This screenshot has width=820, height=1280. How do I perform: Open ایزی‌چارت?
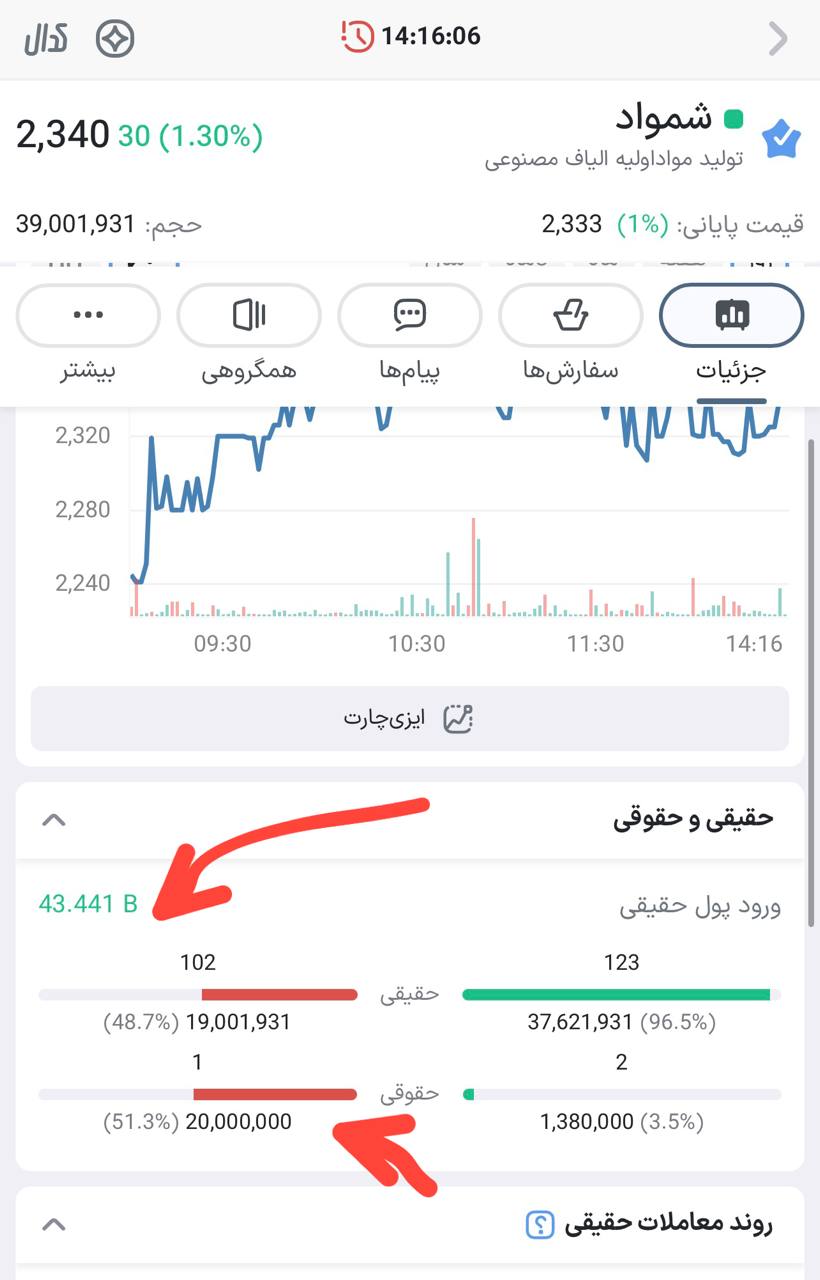click(410, 718)
